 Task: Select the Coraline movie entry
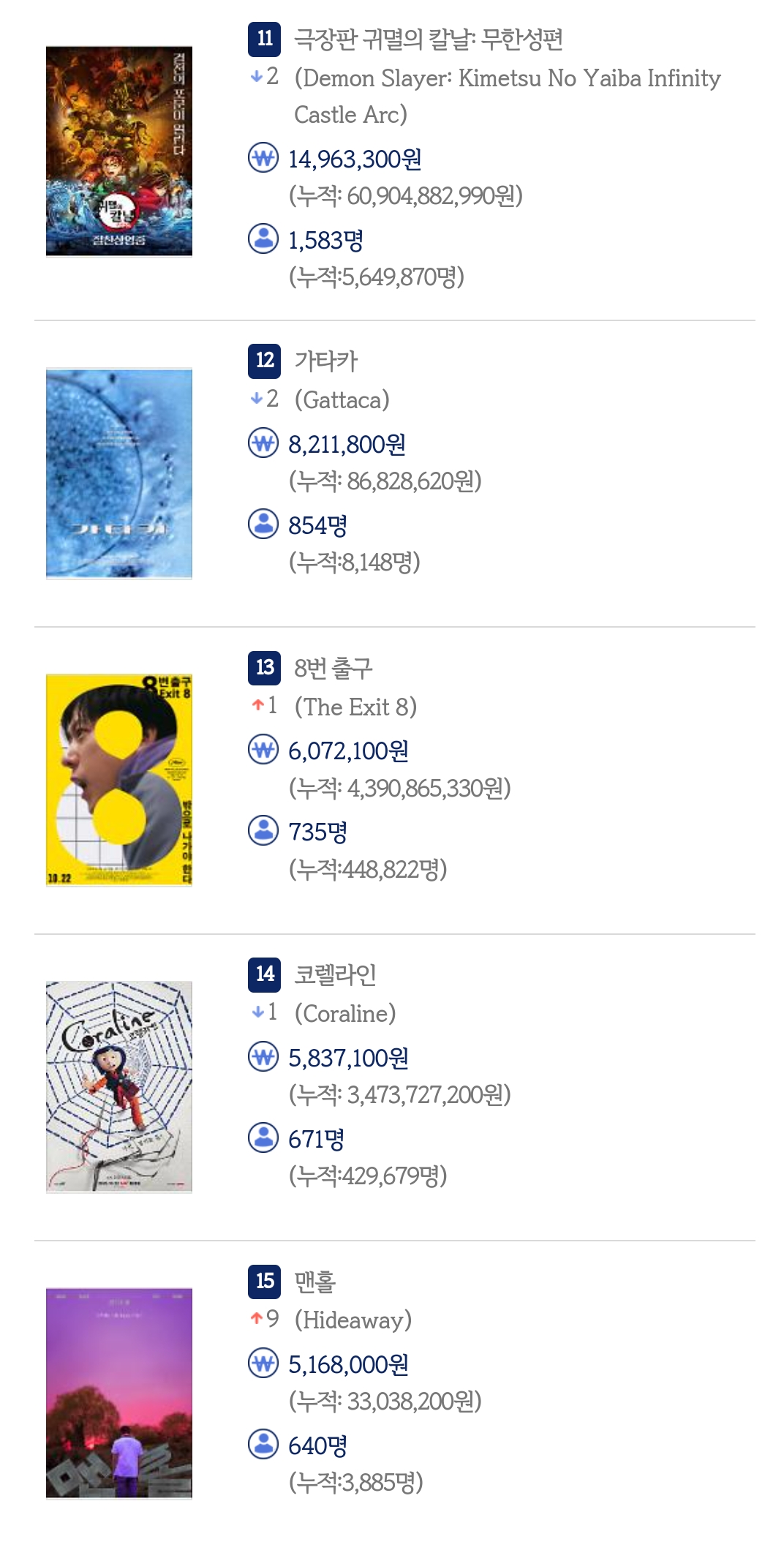(x=335, y=975)
